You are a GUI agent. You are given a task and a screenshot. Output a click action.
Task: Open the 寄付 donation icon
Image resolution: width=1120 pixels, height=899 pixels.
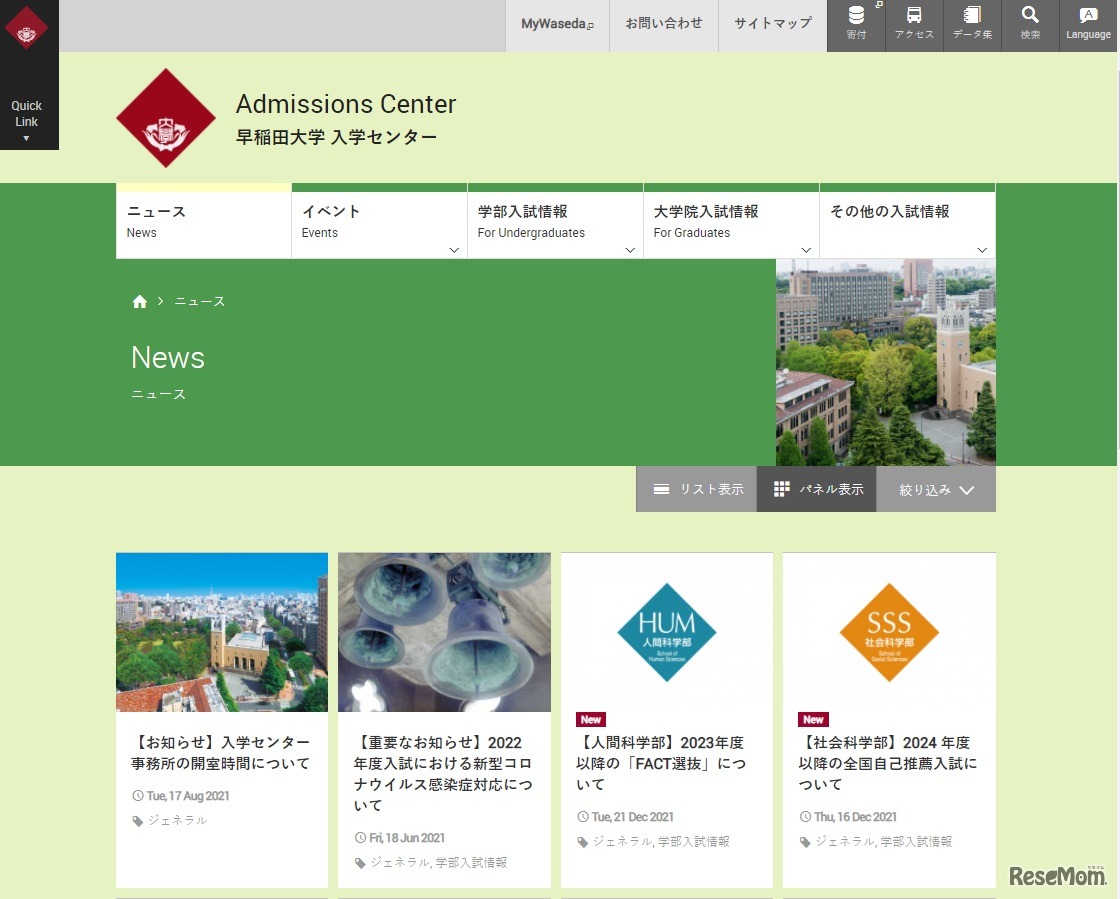click(x=856, y=24)
